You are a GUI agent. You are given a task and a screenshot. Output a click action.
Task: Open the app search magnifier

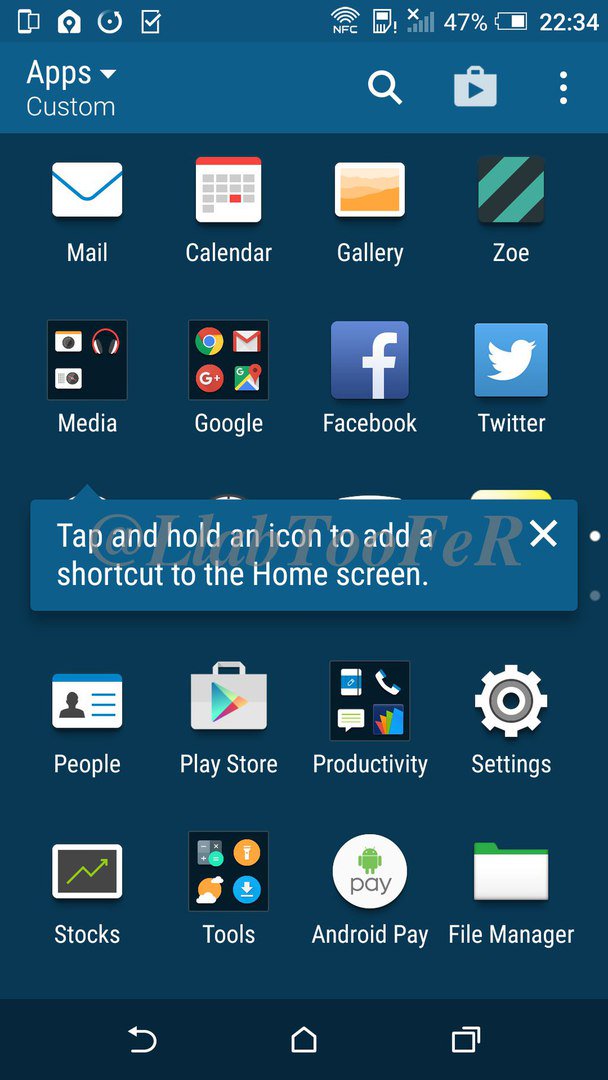pyautogui.click(x=384, y=88)
